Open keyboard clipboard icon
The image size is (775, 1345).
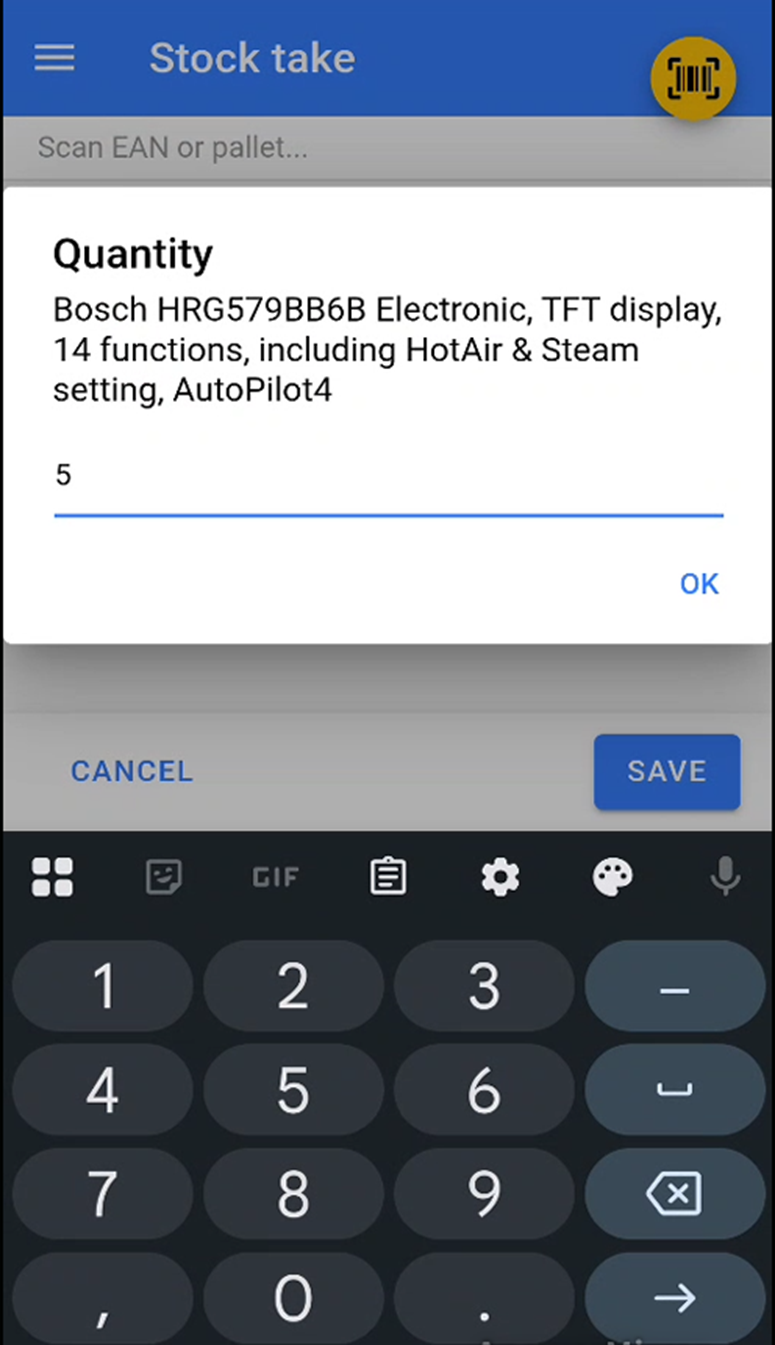click(x=388, y=878)
